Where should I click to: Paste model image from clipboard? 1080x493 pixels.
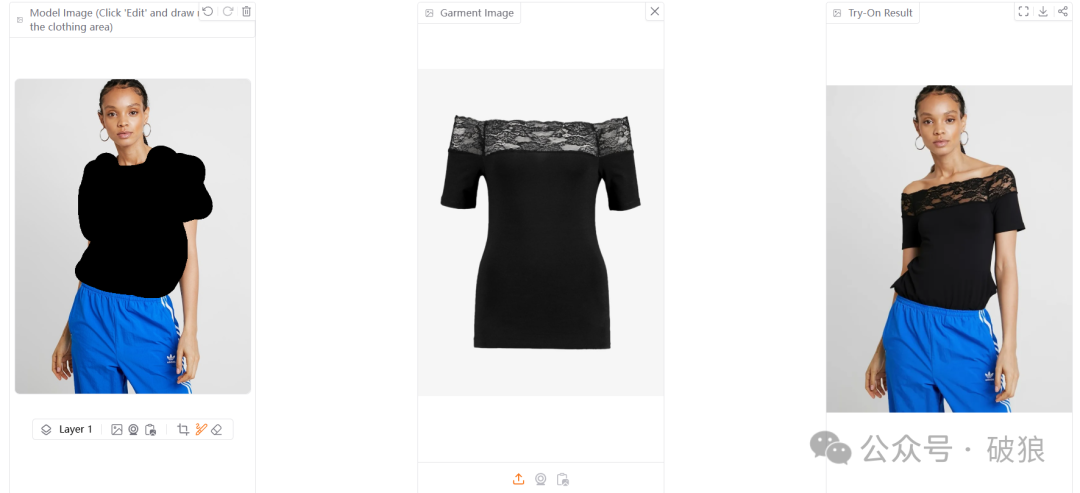click(x=150, y=429)
